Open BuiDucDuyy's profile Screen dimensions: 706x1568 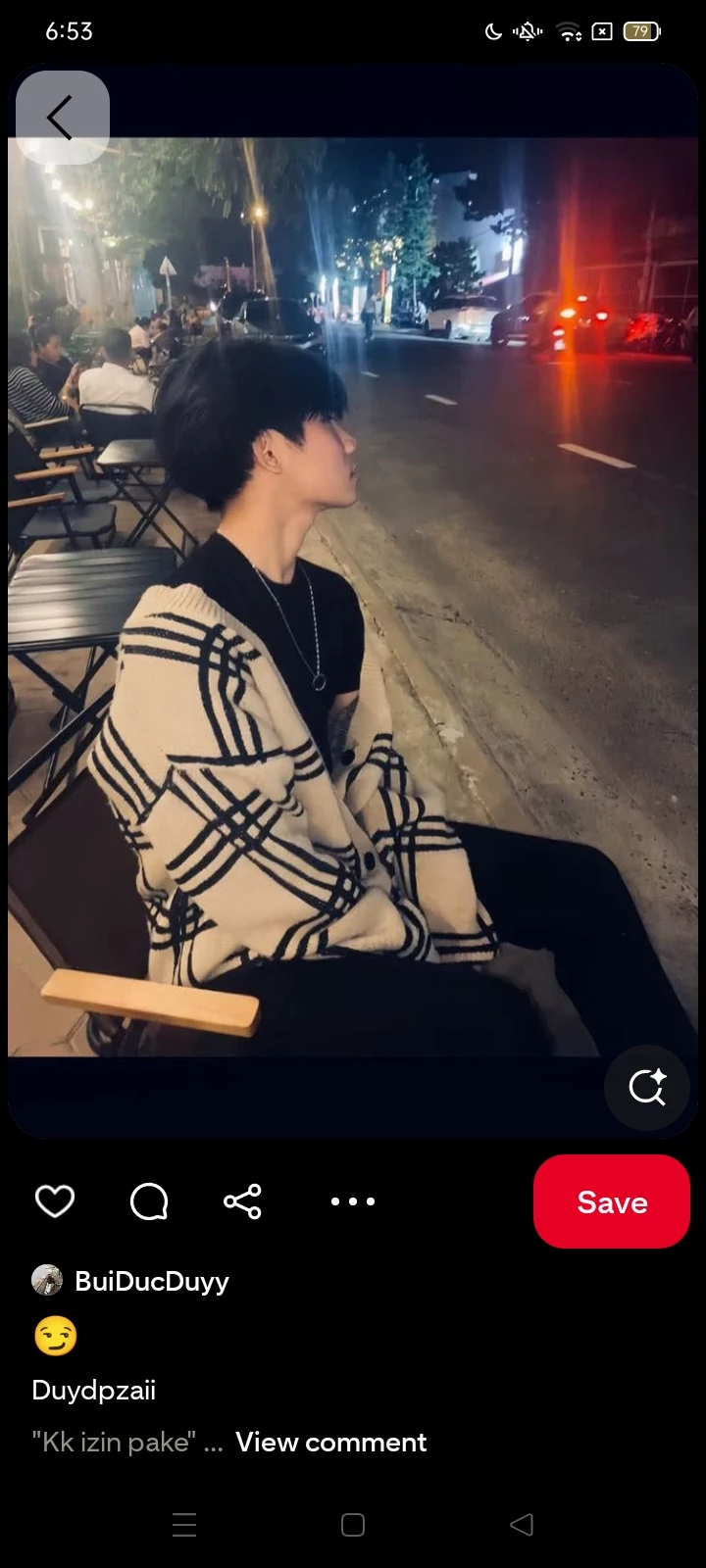point(151,1281)
